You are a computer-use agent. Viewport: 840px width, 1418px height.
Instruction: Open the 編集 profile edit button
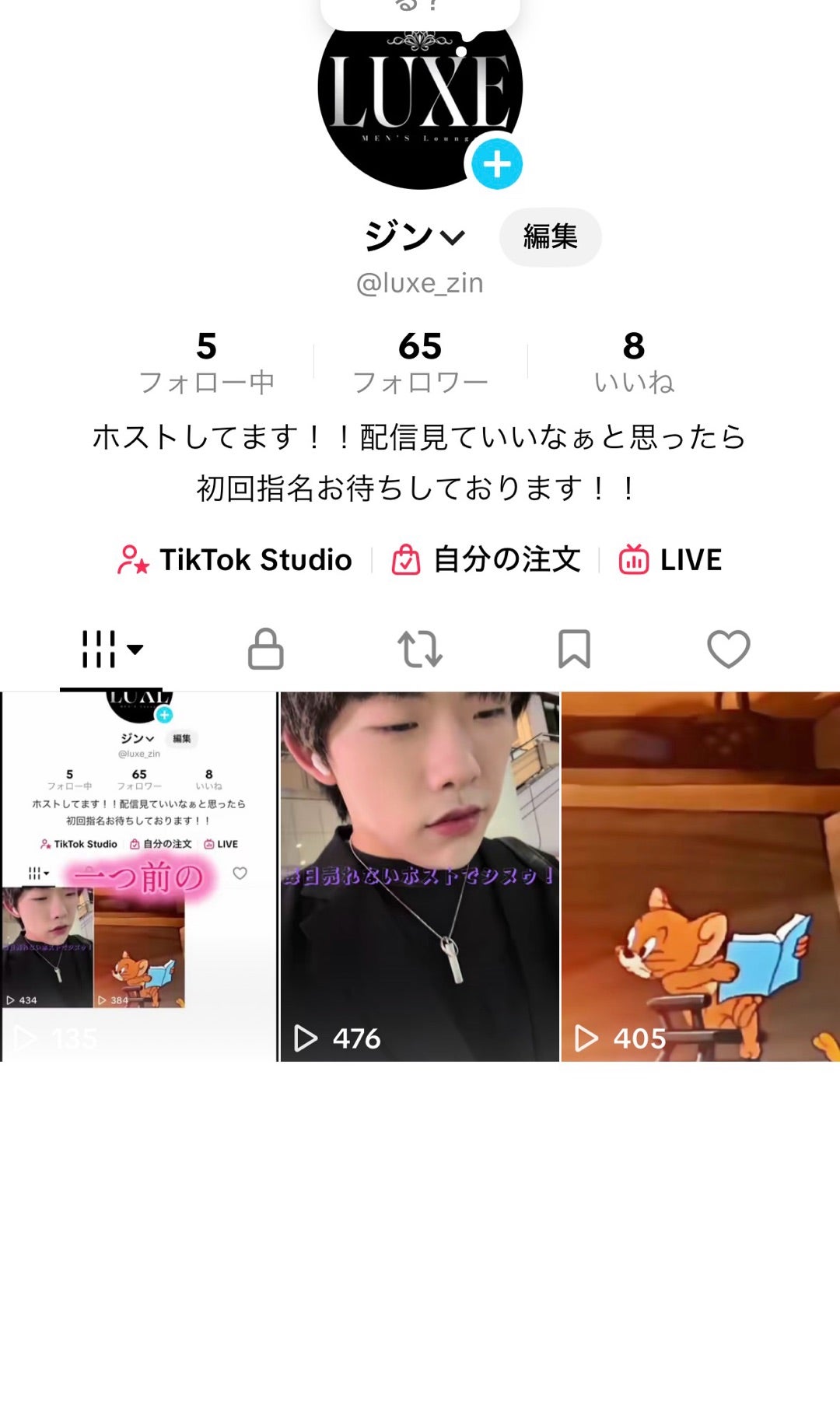[x=550, y=236]
